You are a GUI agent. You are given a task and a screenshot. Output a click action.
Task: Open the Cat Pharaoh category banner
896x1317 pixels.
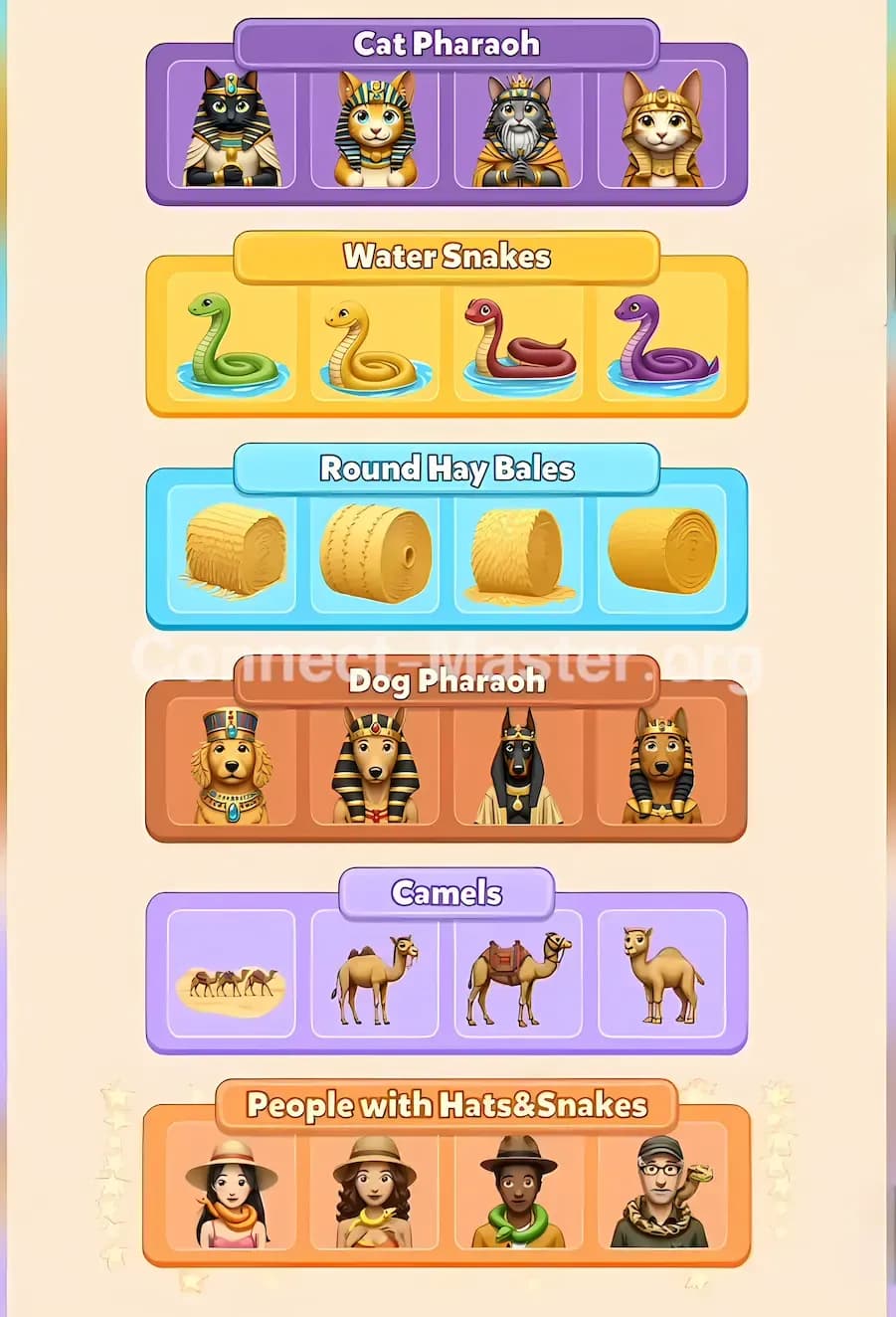pos(448,43)
